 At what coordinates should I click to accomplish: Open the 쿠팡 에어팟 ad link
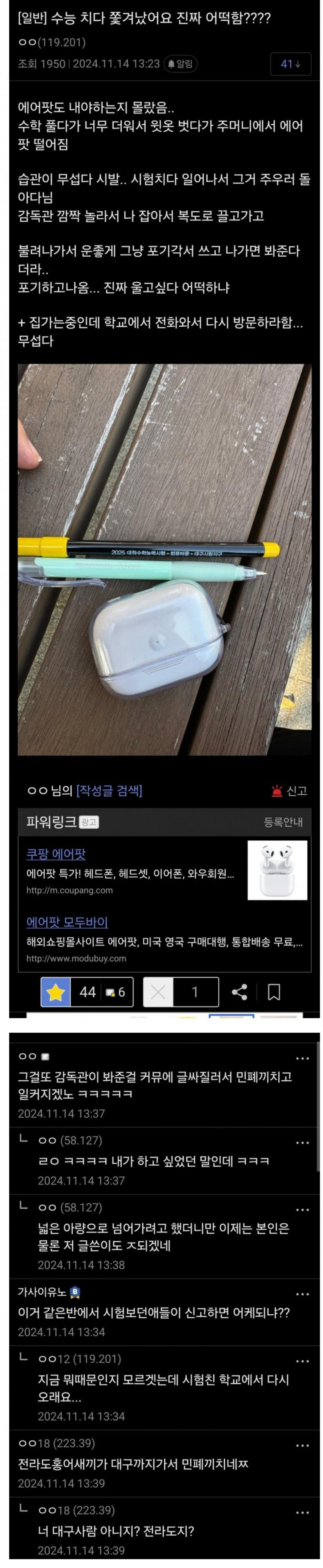coord(55,854)
